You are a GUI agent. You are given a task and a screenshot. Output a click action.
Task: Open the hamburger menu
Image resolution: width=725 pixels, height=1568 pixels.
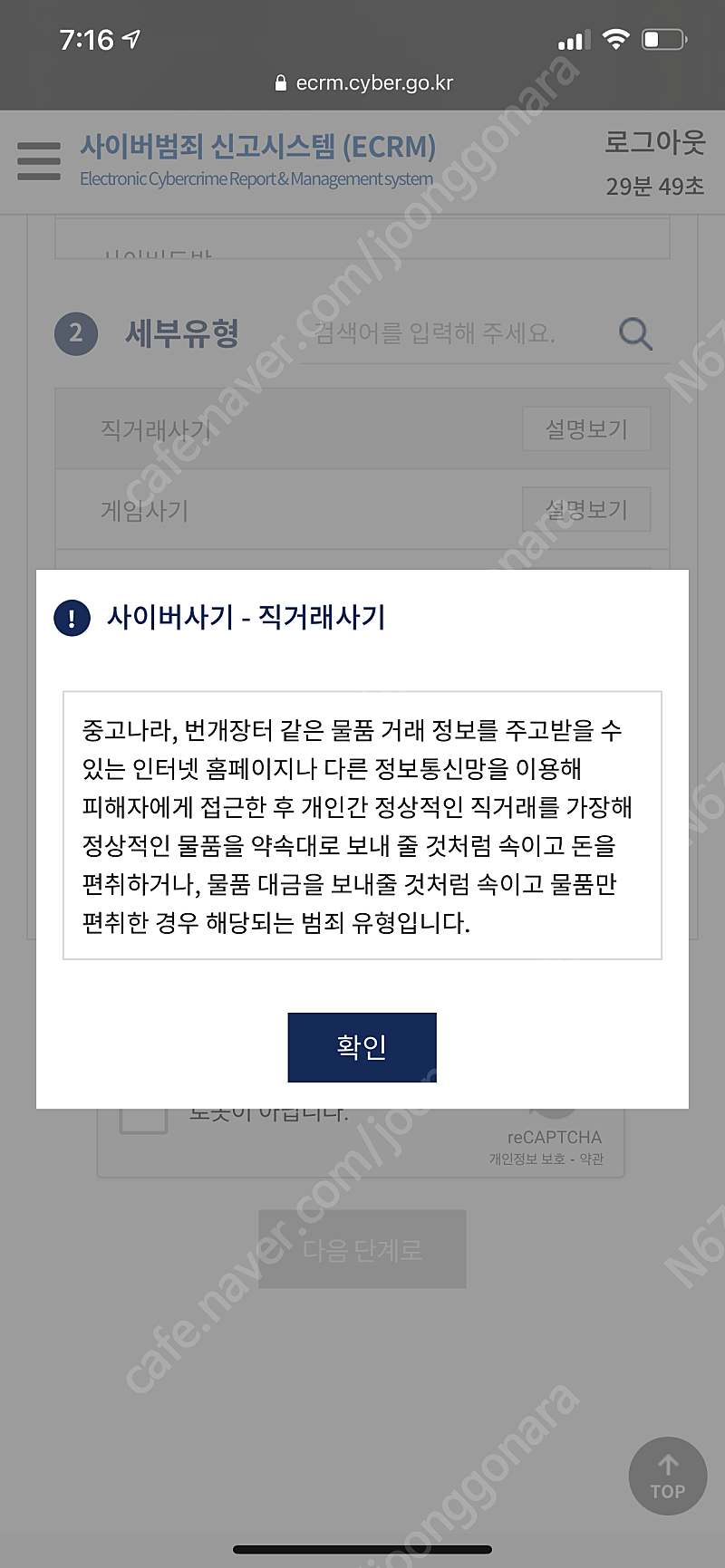[x=39, y=160]
